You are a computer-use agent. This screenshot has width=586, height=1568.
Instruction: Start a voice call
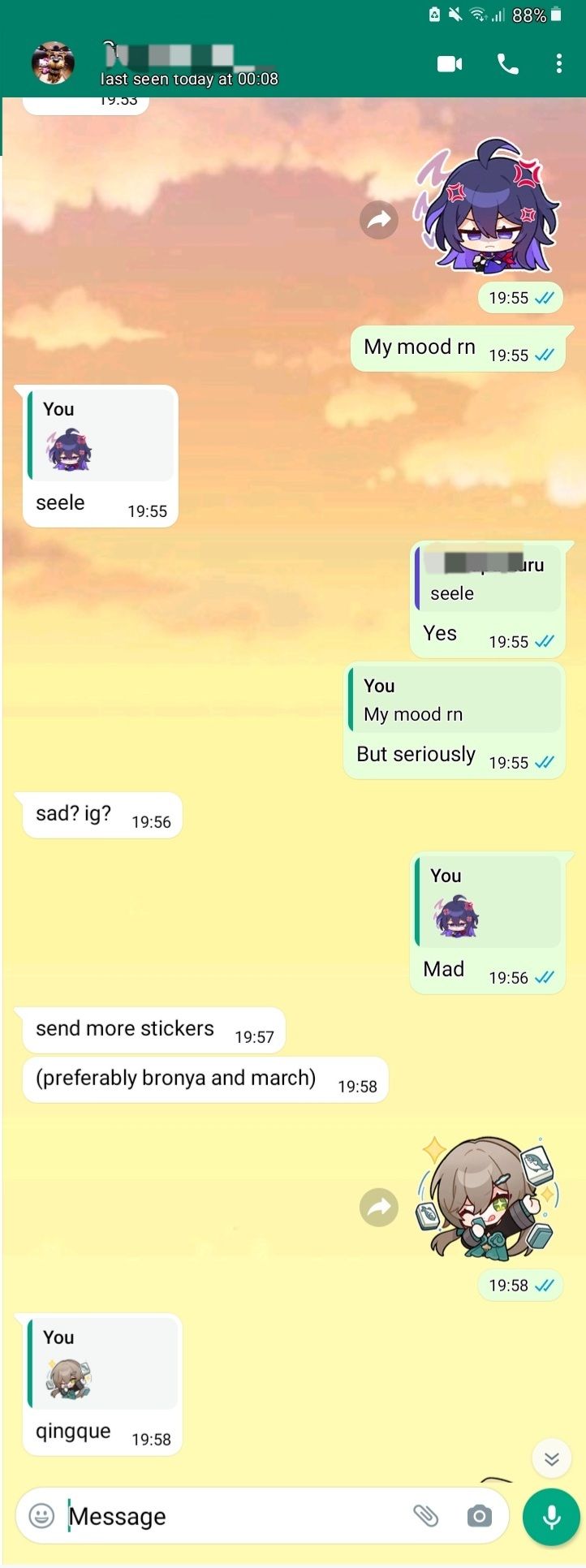coord(508,64)
